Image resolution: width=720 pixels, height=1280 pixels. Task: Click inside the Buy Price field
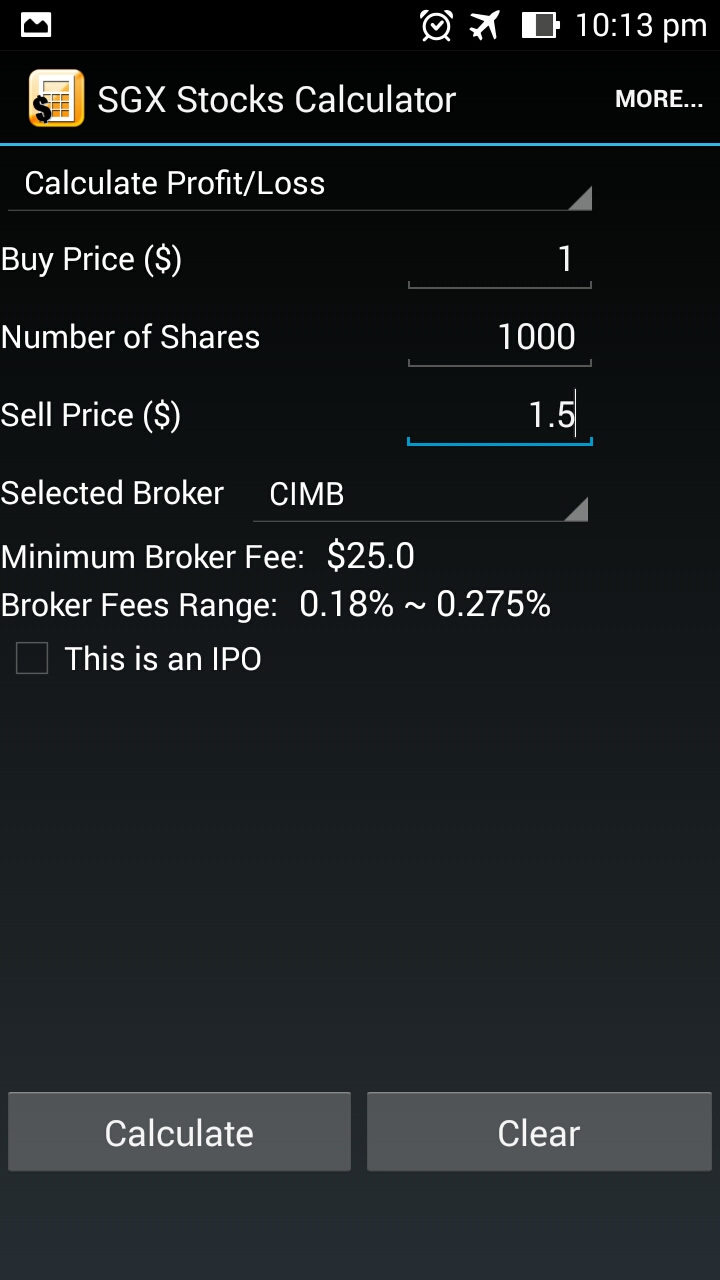tap(500, 258)
